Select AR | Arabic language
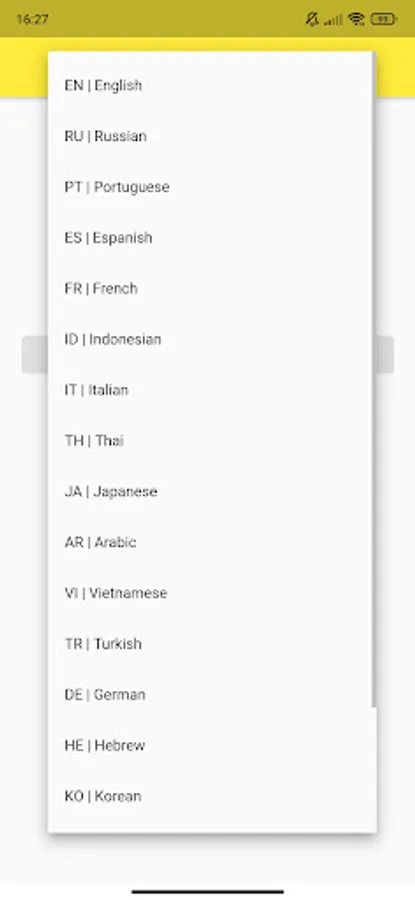 pyautogui.click(x=212, y=542)
